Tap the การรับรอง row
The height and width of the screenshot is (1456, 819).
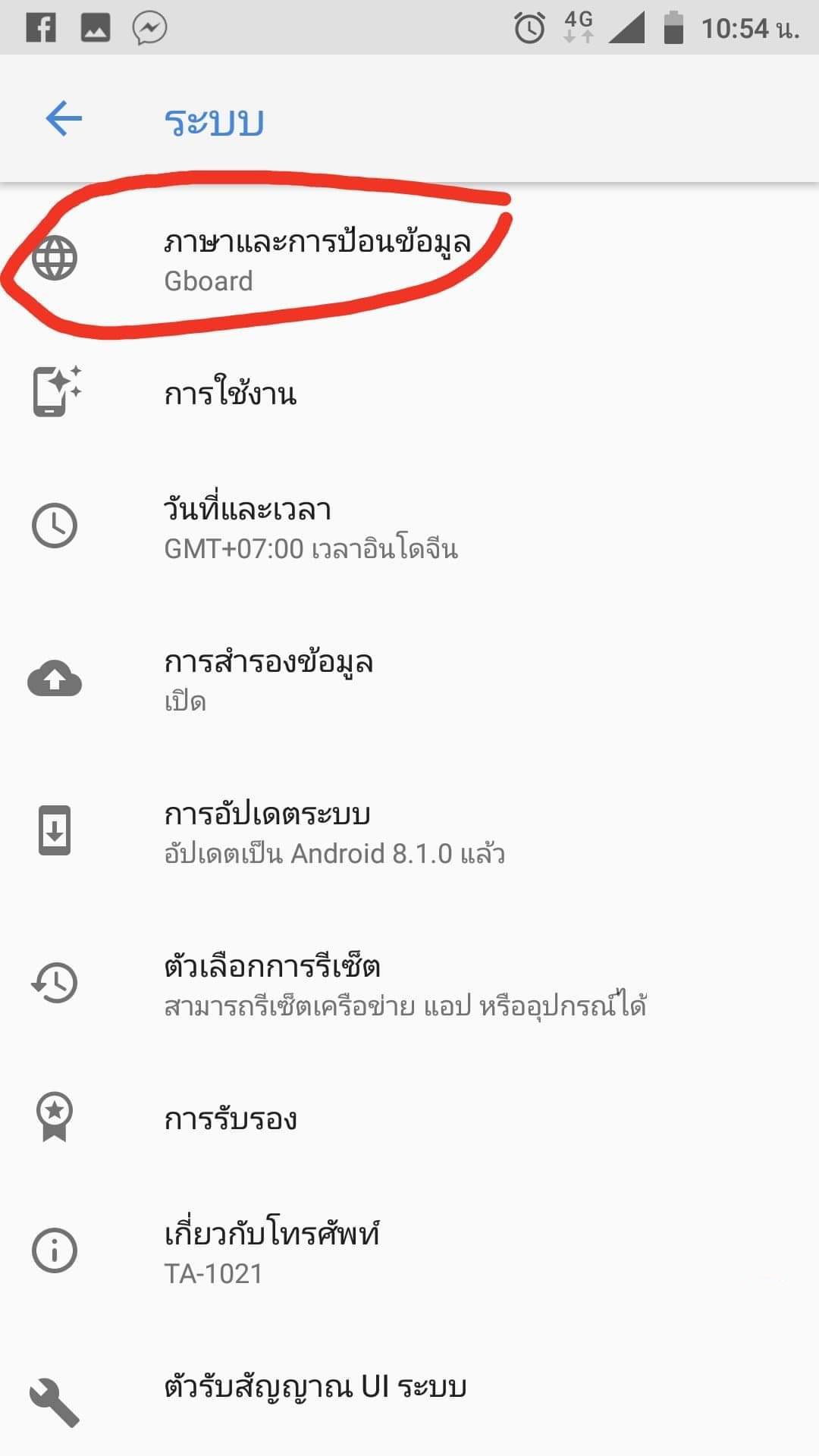(231, 1119)
